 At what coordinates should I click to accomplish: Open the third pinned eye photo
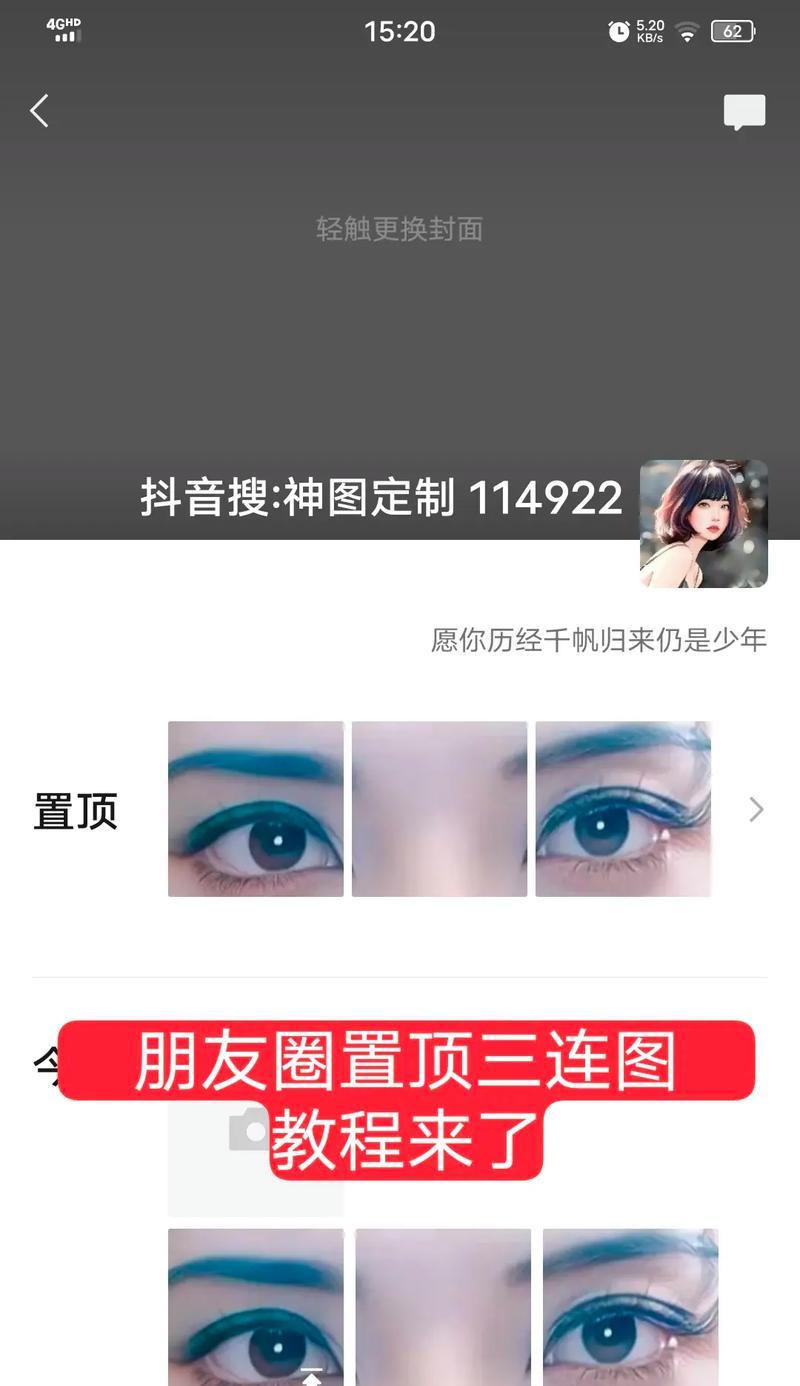[623, 809]
